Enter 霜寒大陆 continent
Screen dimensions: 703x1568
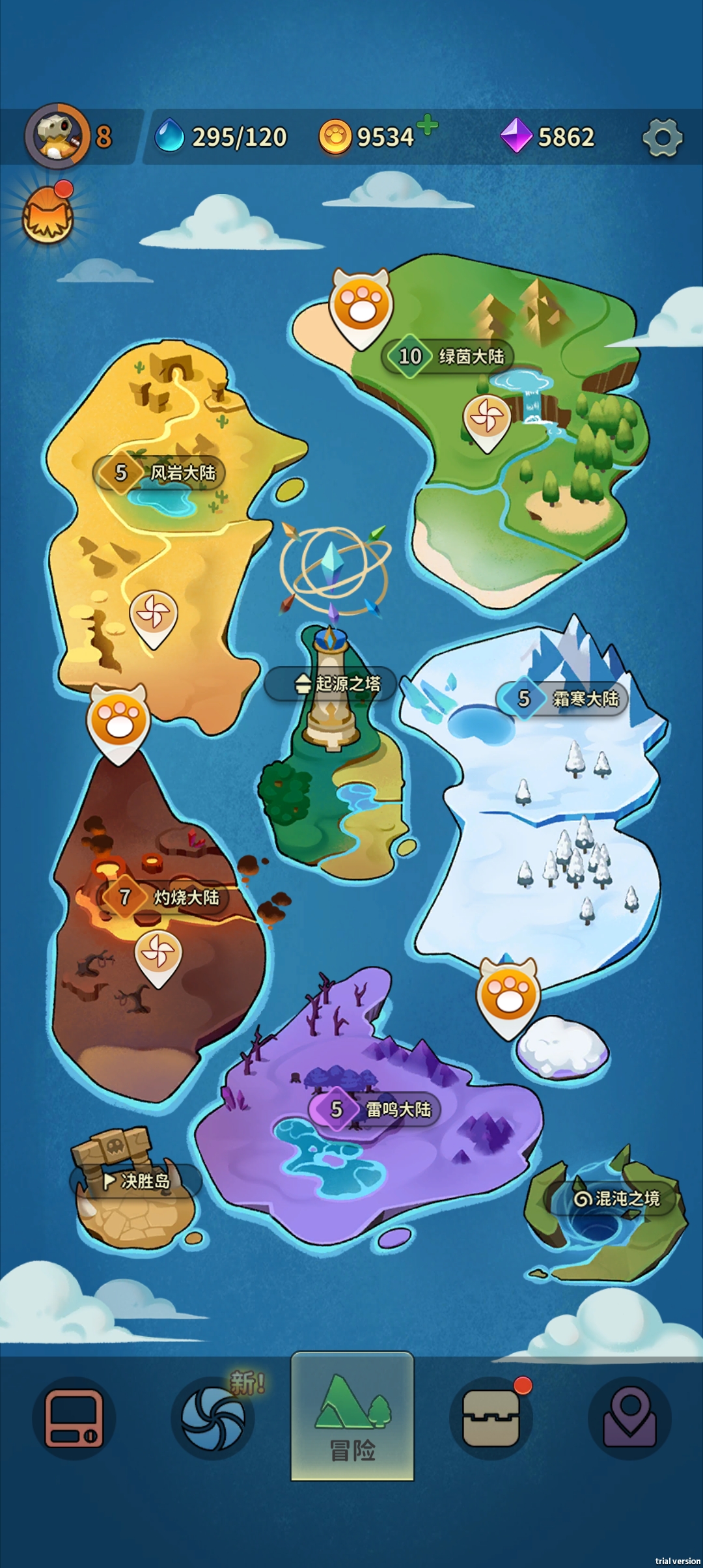click(562, 699)
